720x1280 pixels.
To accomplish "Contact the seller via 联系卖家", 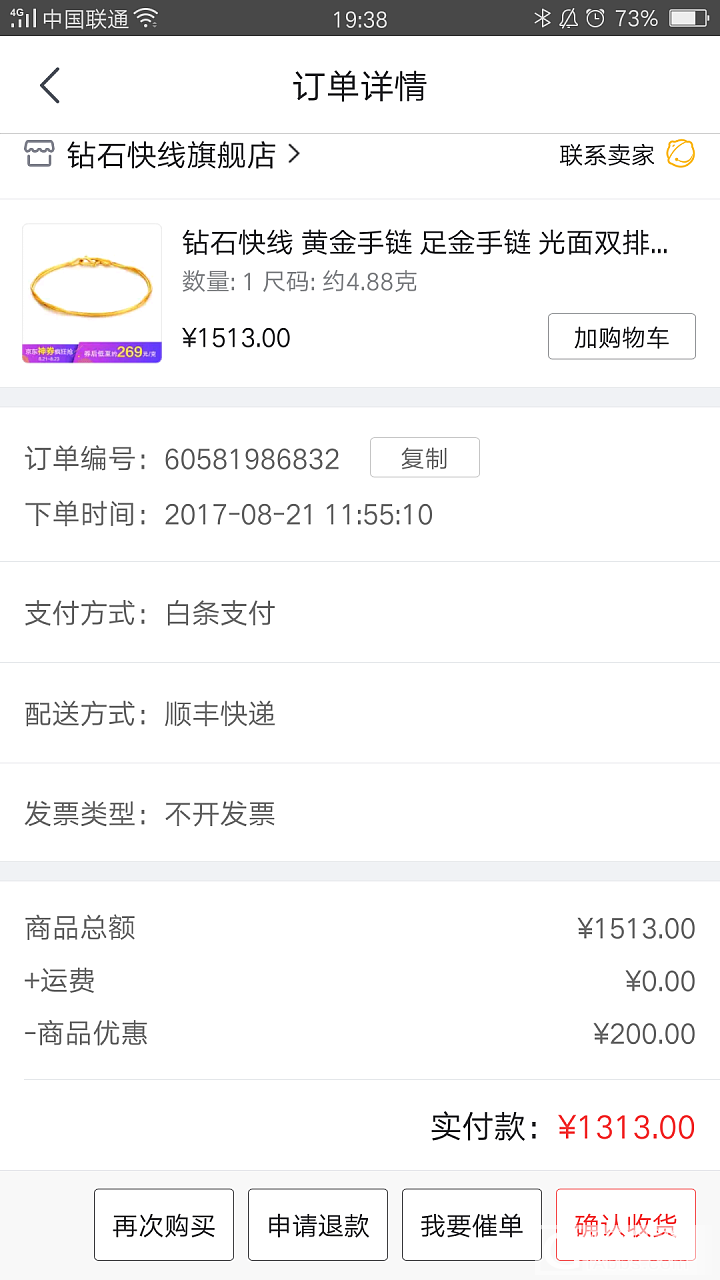I will click(x=626, y=155).
